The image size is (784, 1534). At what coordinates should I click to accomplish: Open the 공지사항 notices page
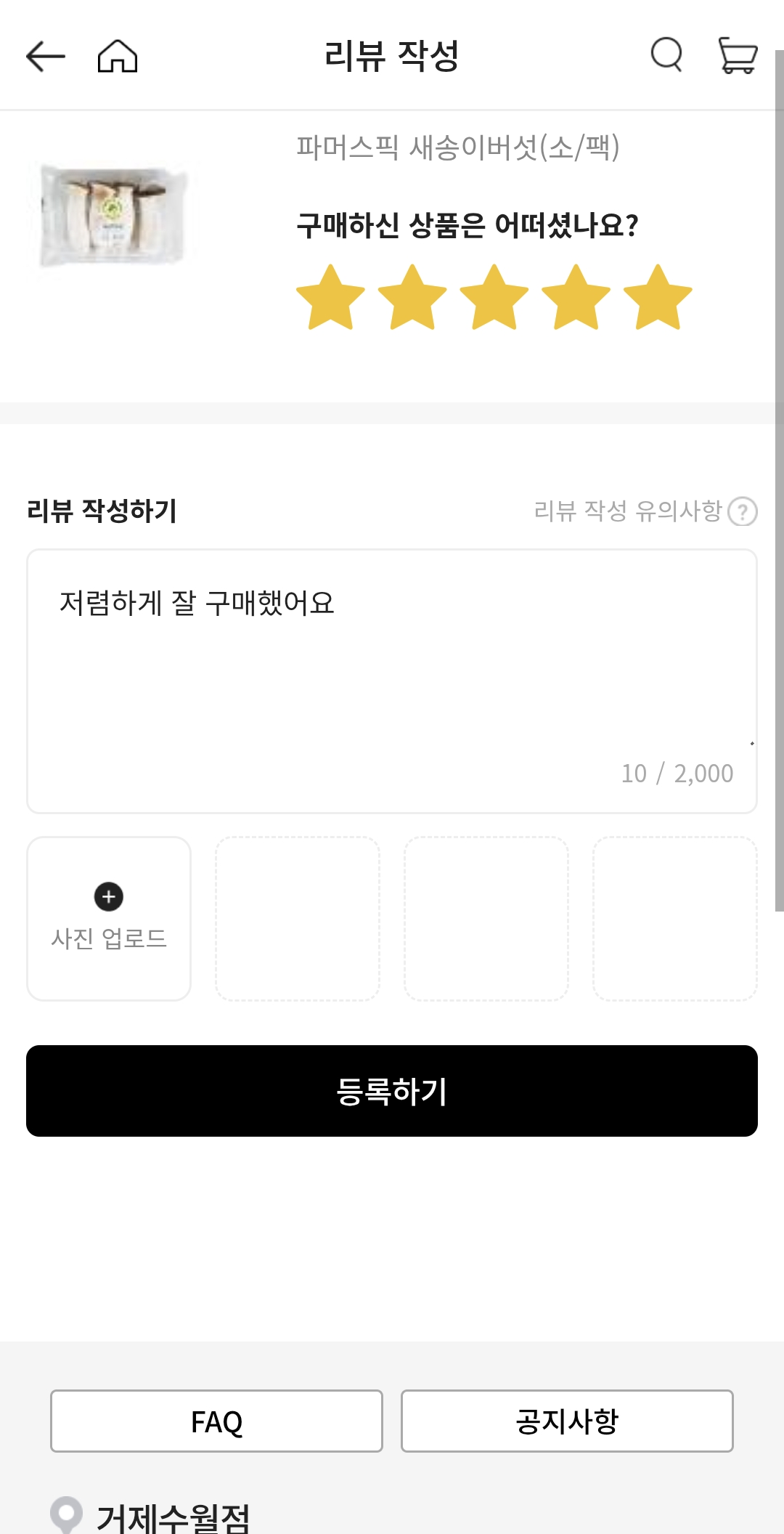coord(567,1421)
